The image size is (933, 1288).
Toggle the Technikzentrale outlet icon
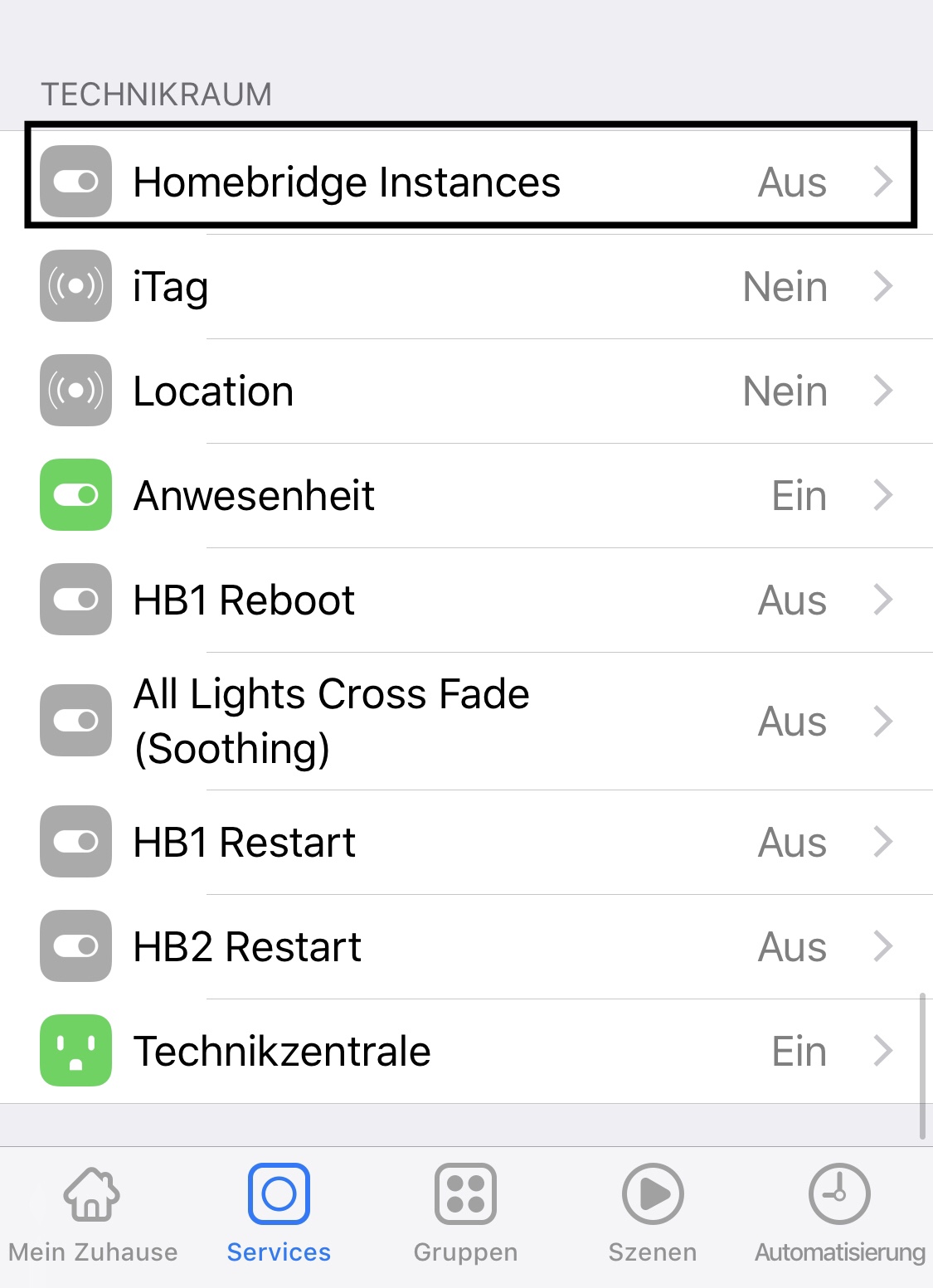75,1051
